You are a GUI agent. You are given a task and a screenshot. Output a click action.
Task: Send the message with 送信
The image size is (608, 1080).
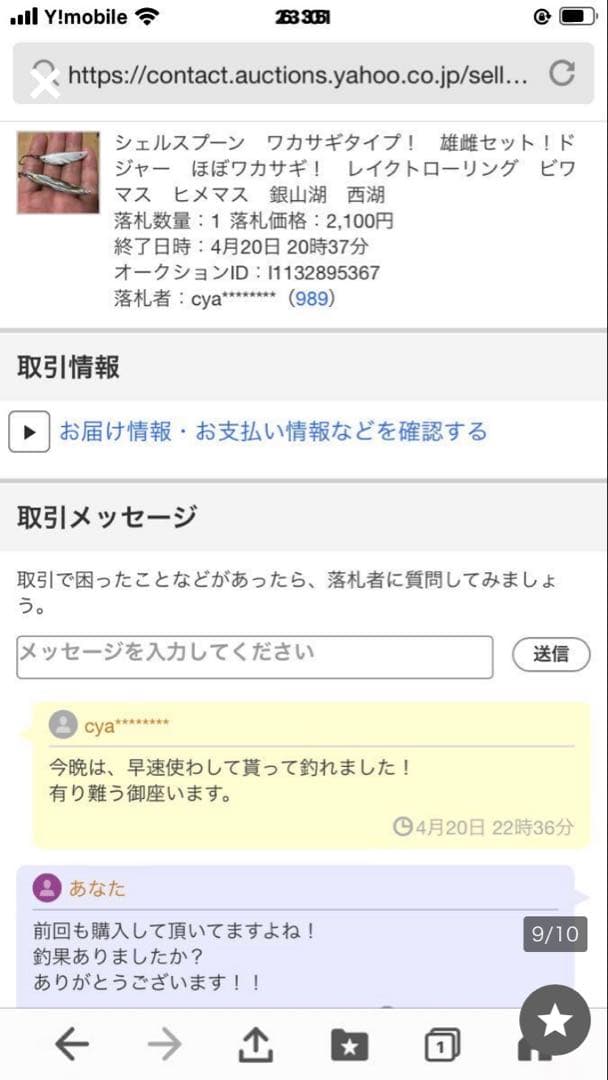(x=551, y=655)
